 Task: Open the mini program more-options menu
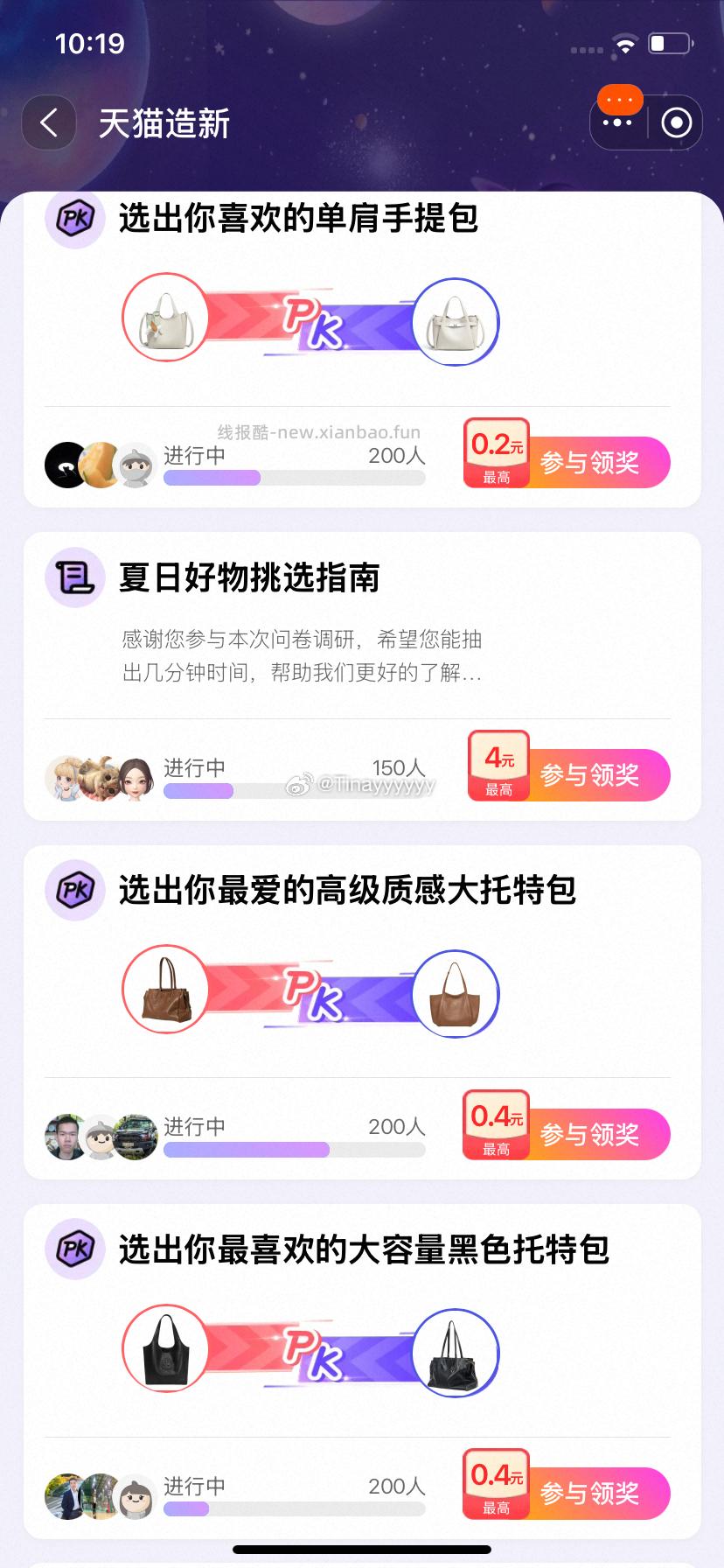[x=617, y=123]
